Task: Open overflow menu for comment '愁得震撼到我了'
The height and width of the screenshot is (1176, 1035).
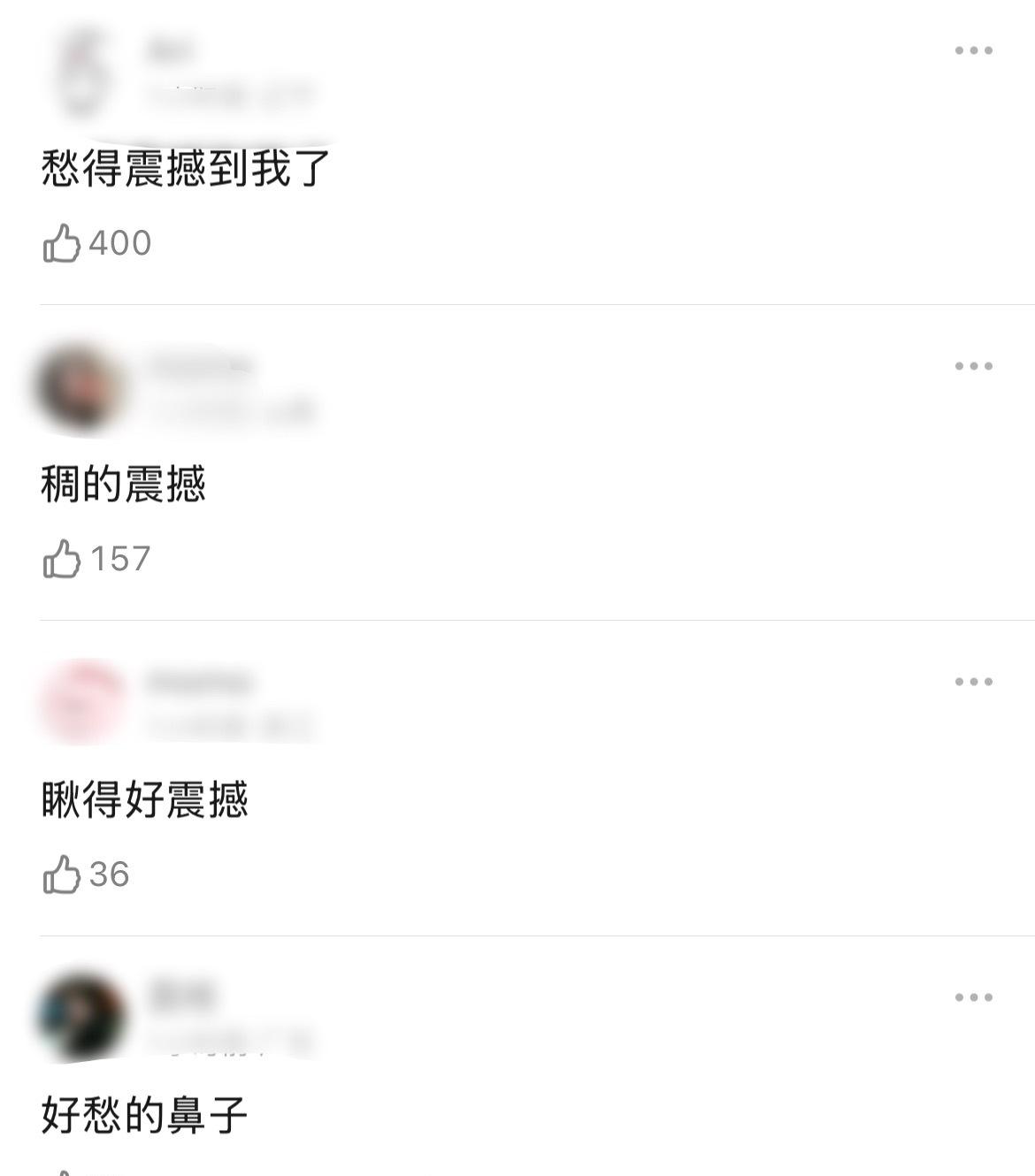Action: pos(973,50)
